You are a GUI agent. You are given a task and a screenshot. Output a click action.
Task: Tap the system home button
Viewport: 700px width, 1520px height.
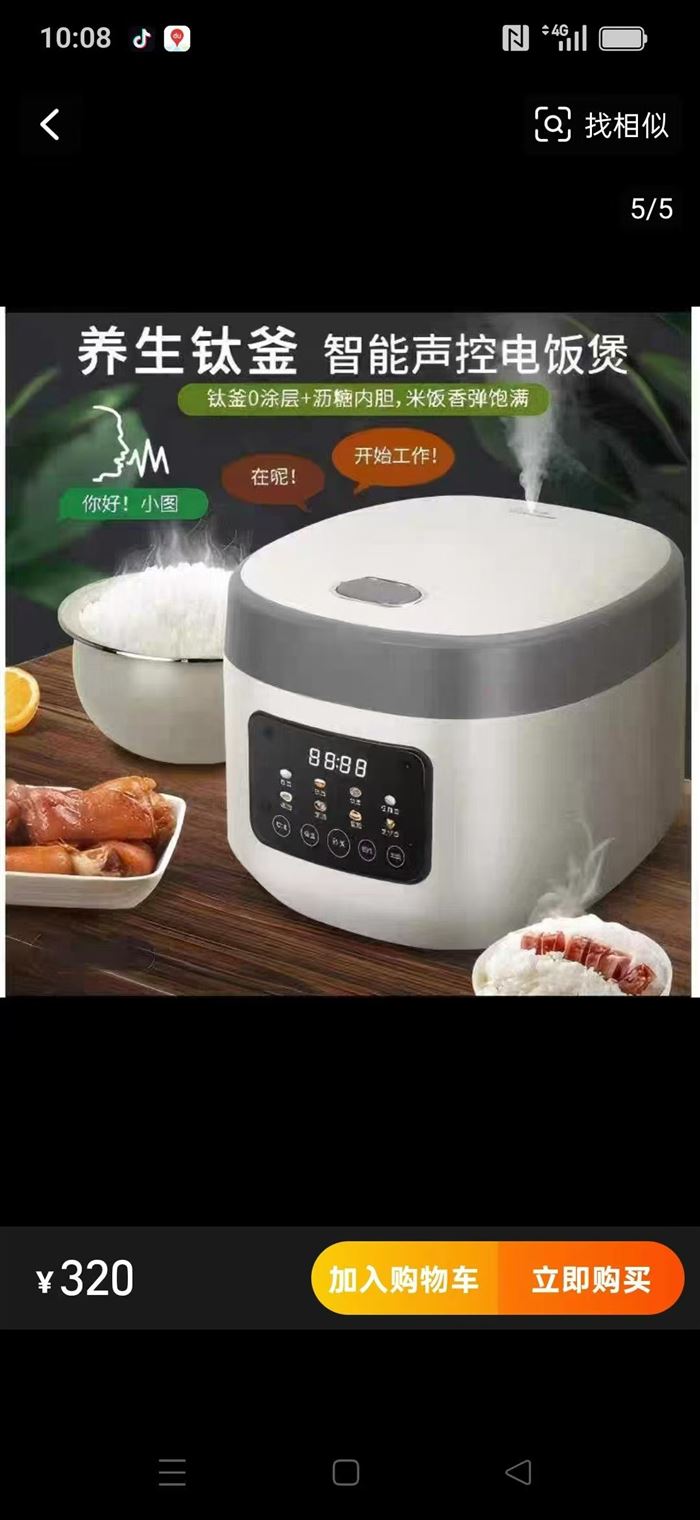pos(346,1472)
